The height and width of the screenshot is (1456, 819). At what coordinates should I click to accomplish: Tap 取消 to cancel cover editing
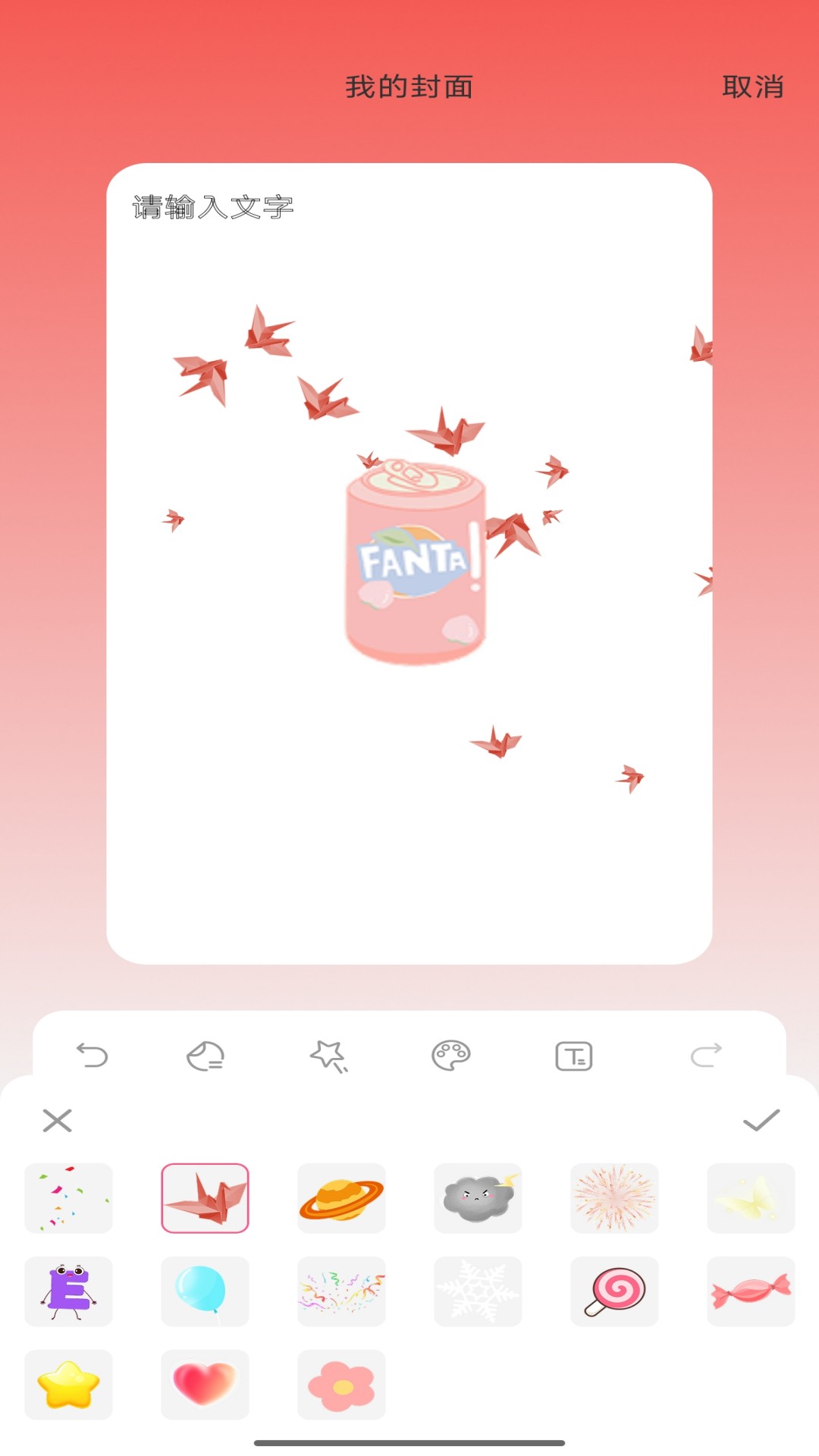[x=752, y=87]
